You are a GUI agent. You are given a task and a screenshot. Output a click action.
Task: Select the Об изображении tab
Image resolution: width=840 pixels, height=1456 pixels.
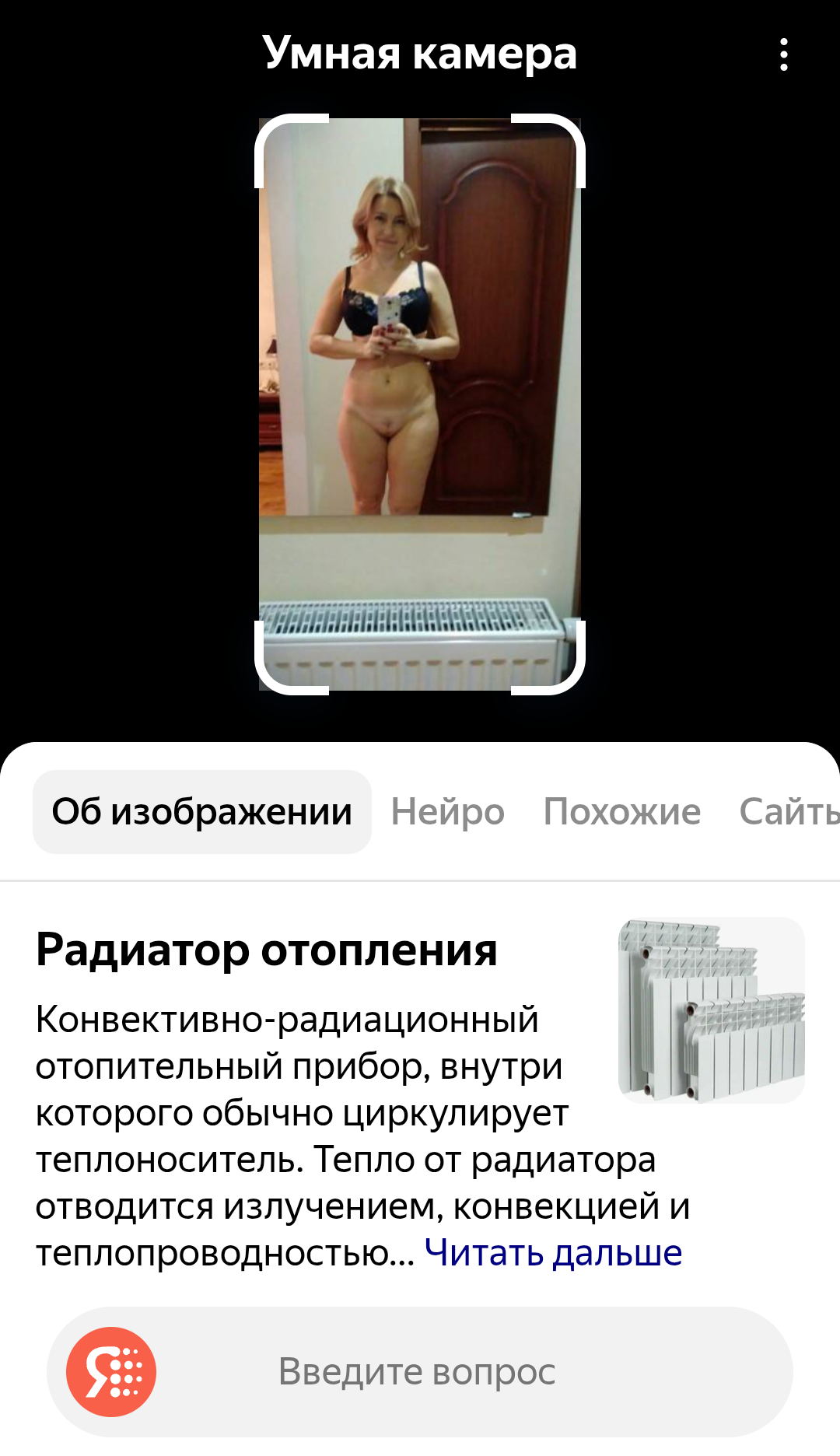(x=201, y=812)
